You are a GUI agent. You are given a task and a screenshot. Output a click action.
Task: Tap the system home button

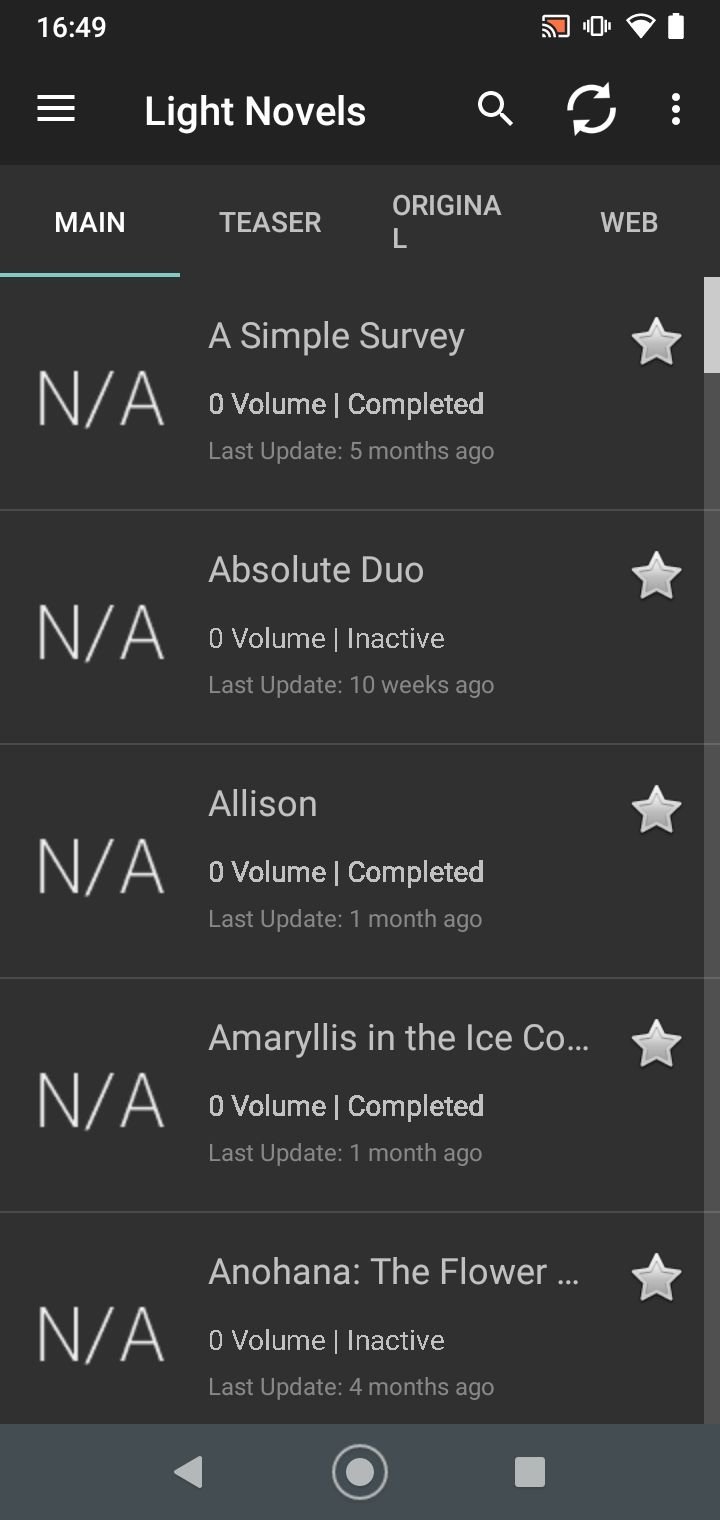click(x=360, y=1472)
